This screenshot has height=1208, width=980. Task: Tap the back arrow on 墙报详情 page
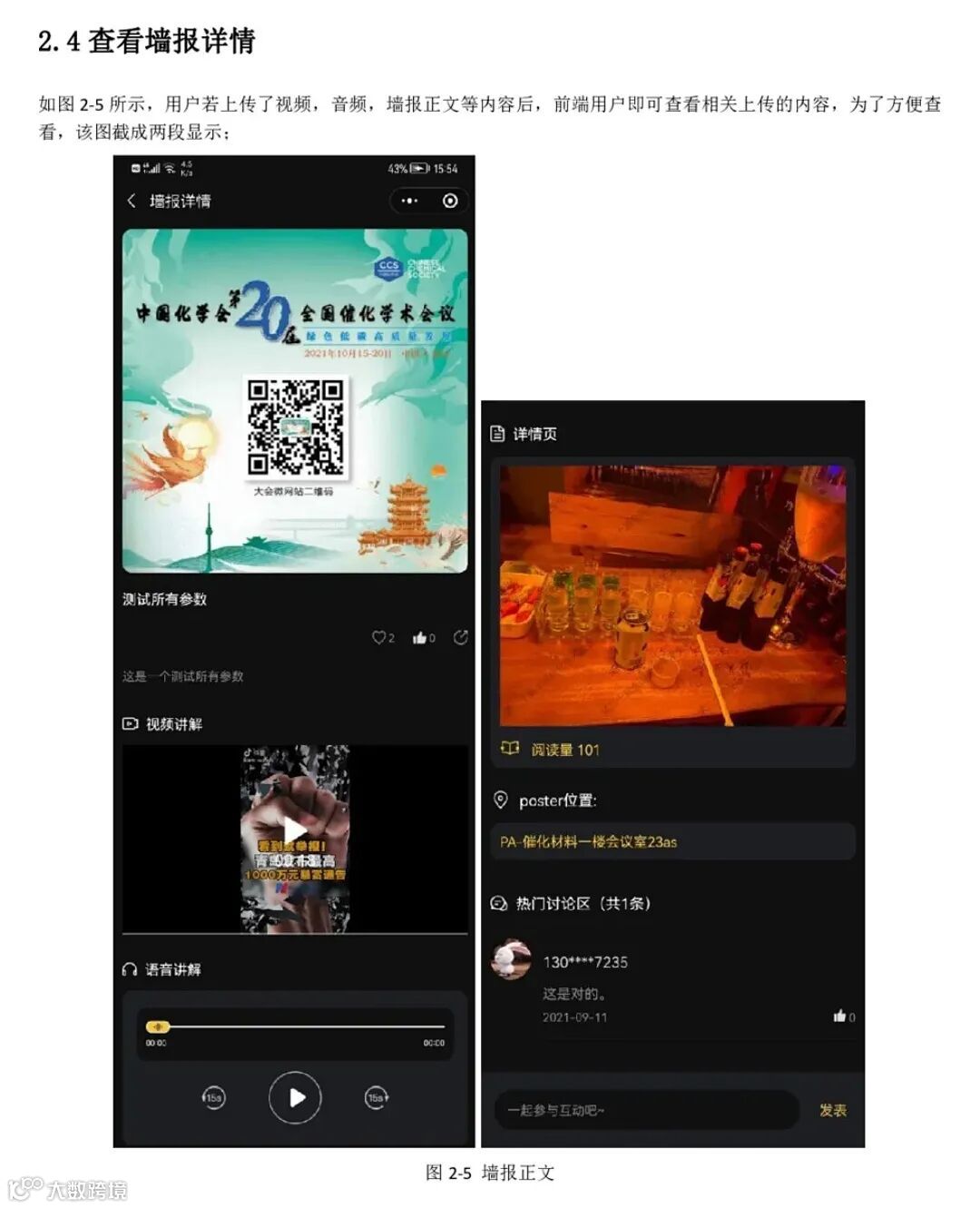(133, 201)
